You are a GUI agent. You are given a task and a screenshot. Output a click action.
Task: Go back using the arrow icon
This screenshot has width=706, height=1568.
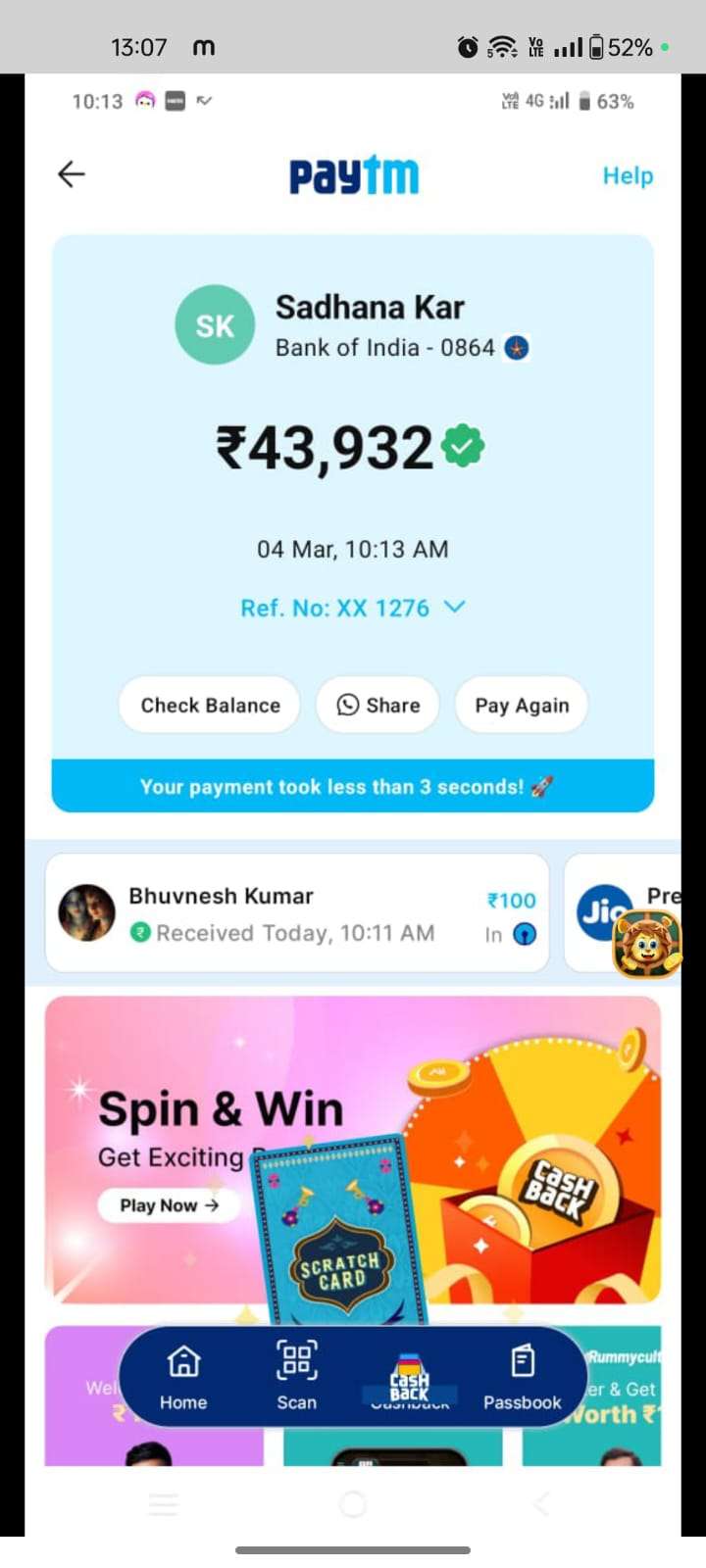coord(72,174)
